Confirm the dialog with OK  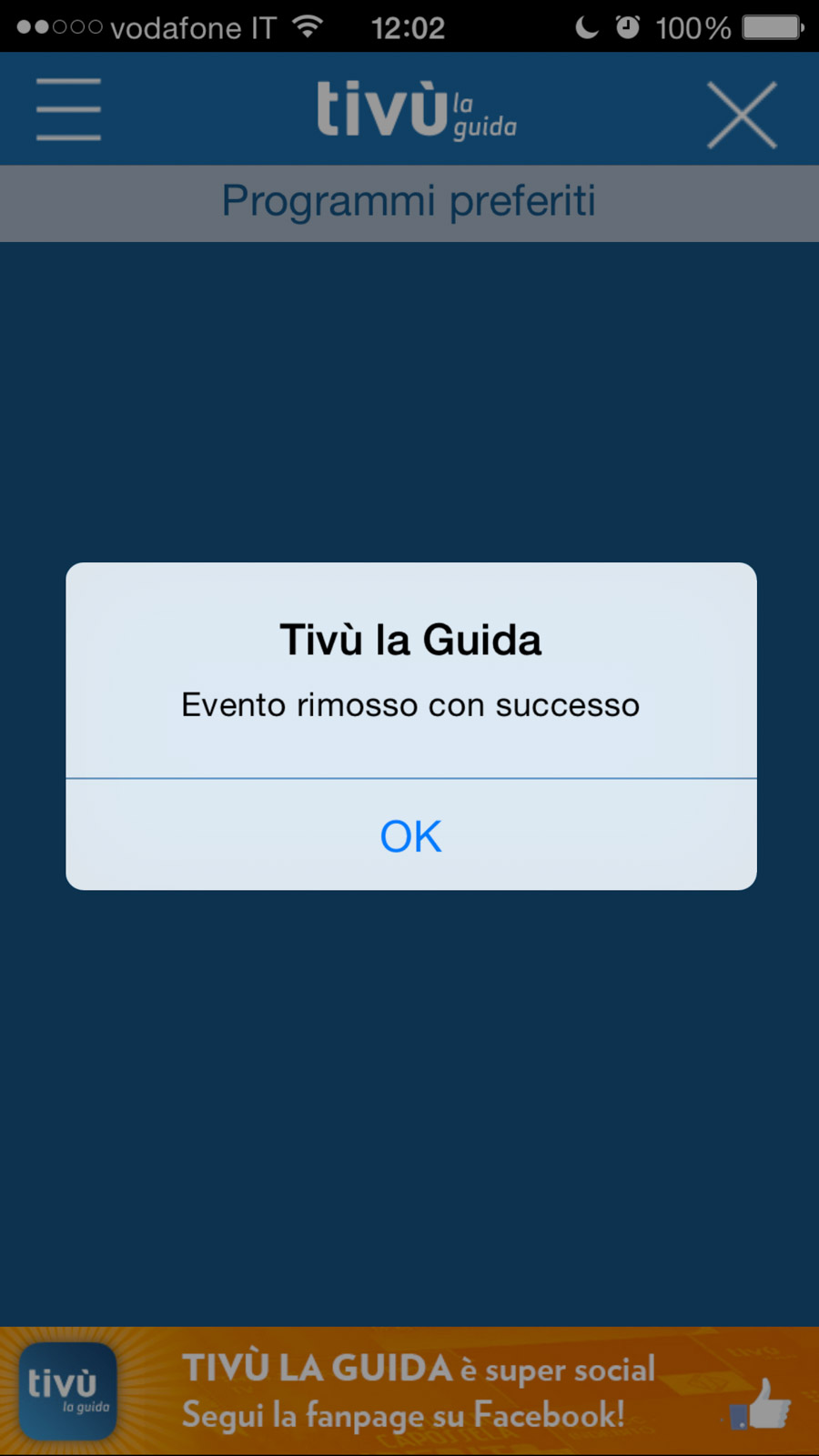point(410,835)
